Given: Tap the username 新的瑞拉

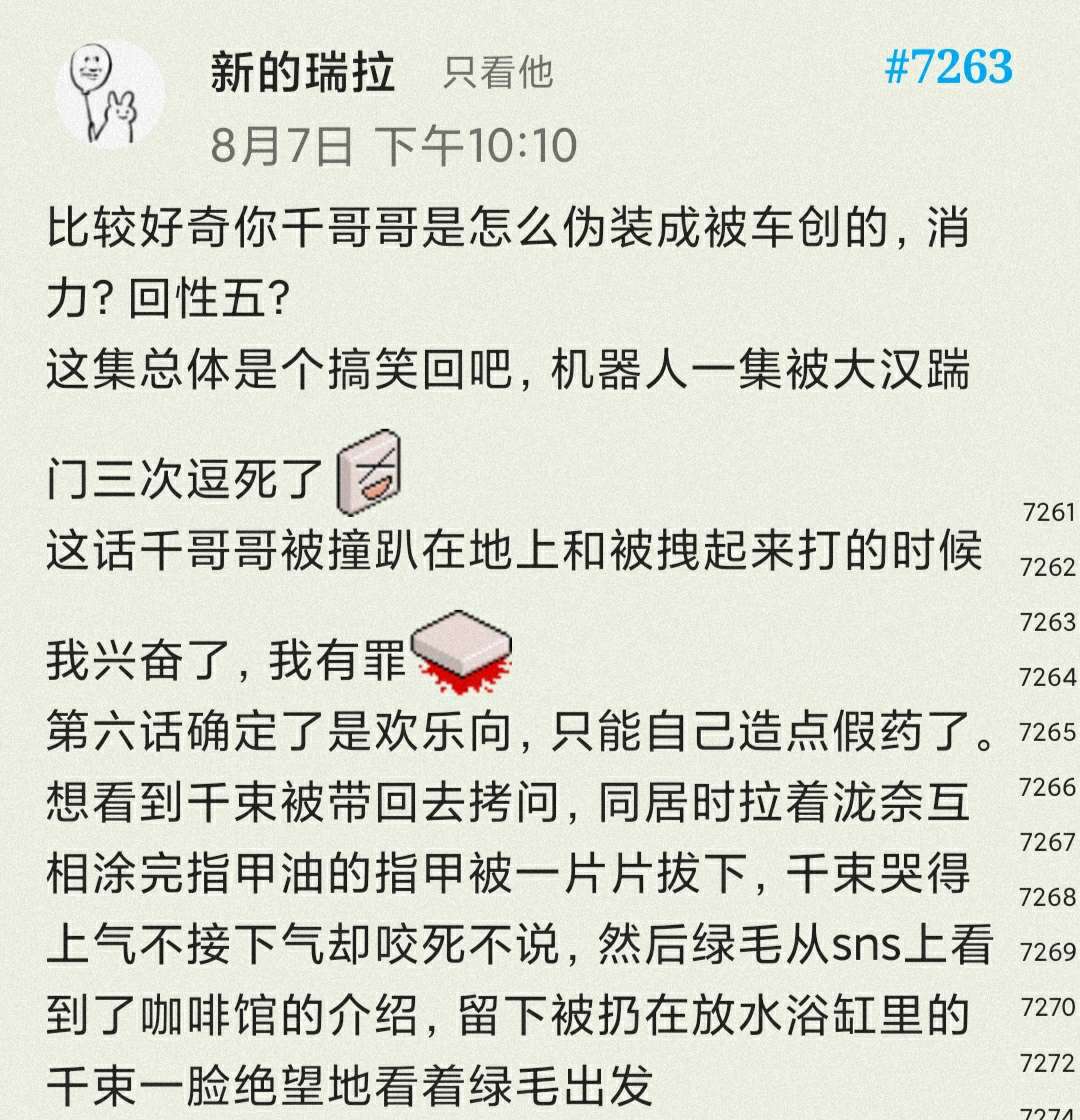Looking at the screenshot, I should (302, 73).
